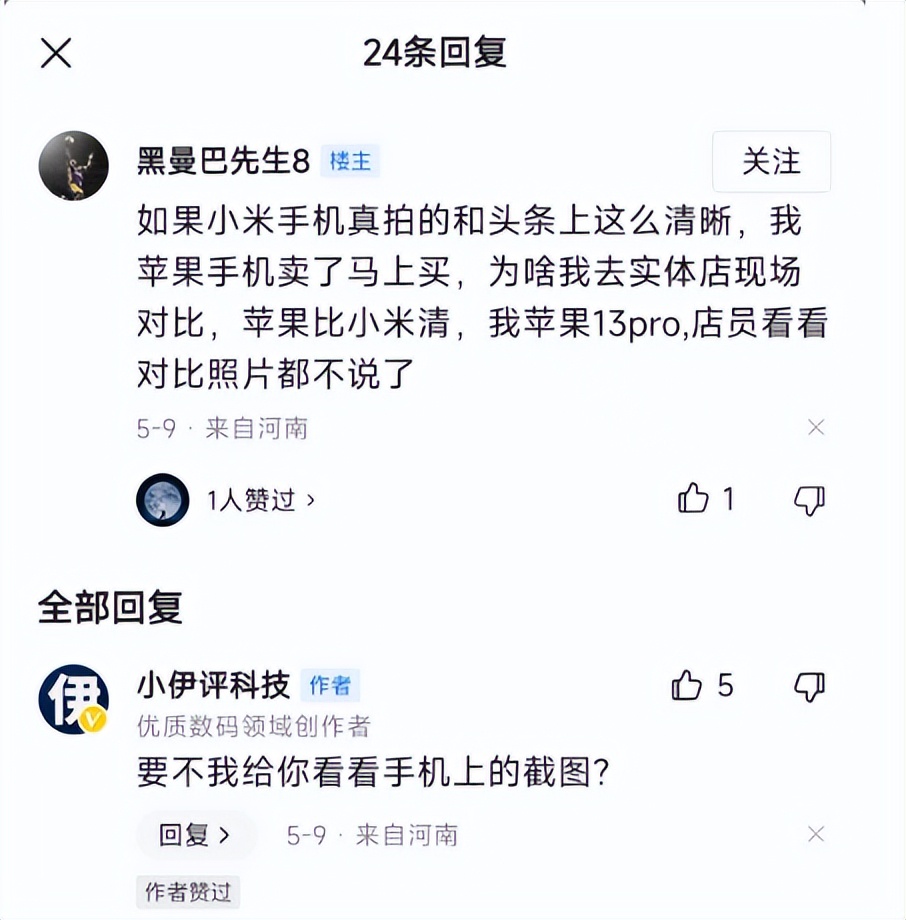
Task: Click the 楼主 badge next to the username
Action: pyautogui.click(x=352, y=160)
